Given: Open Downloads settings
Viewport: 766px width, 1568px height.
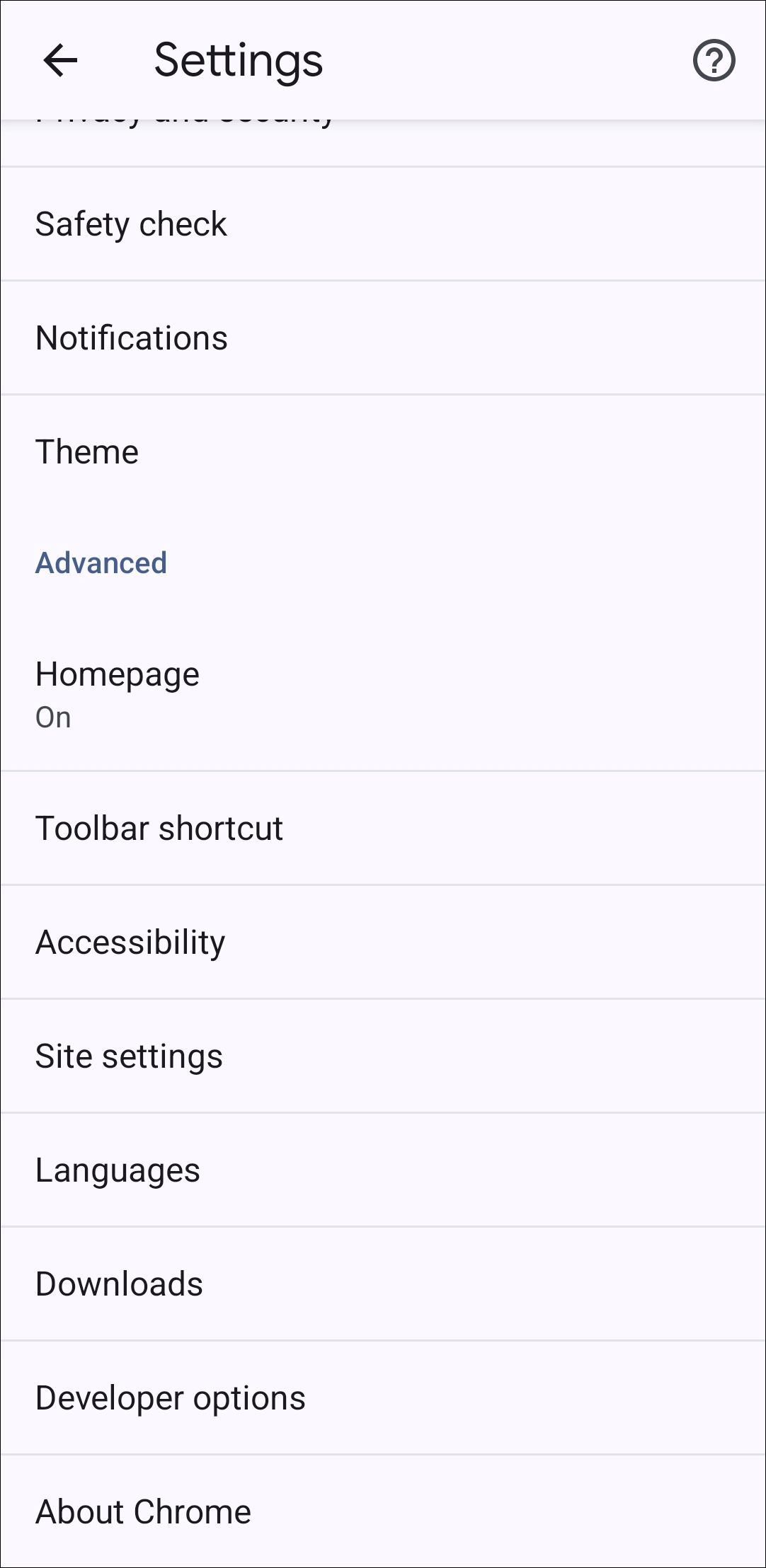Looking at the screenshot, I should point(382,1284).
